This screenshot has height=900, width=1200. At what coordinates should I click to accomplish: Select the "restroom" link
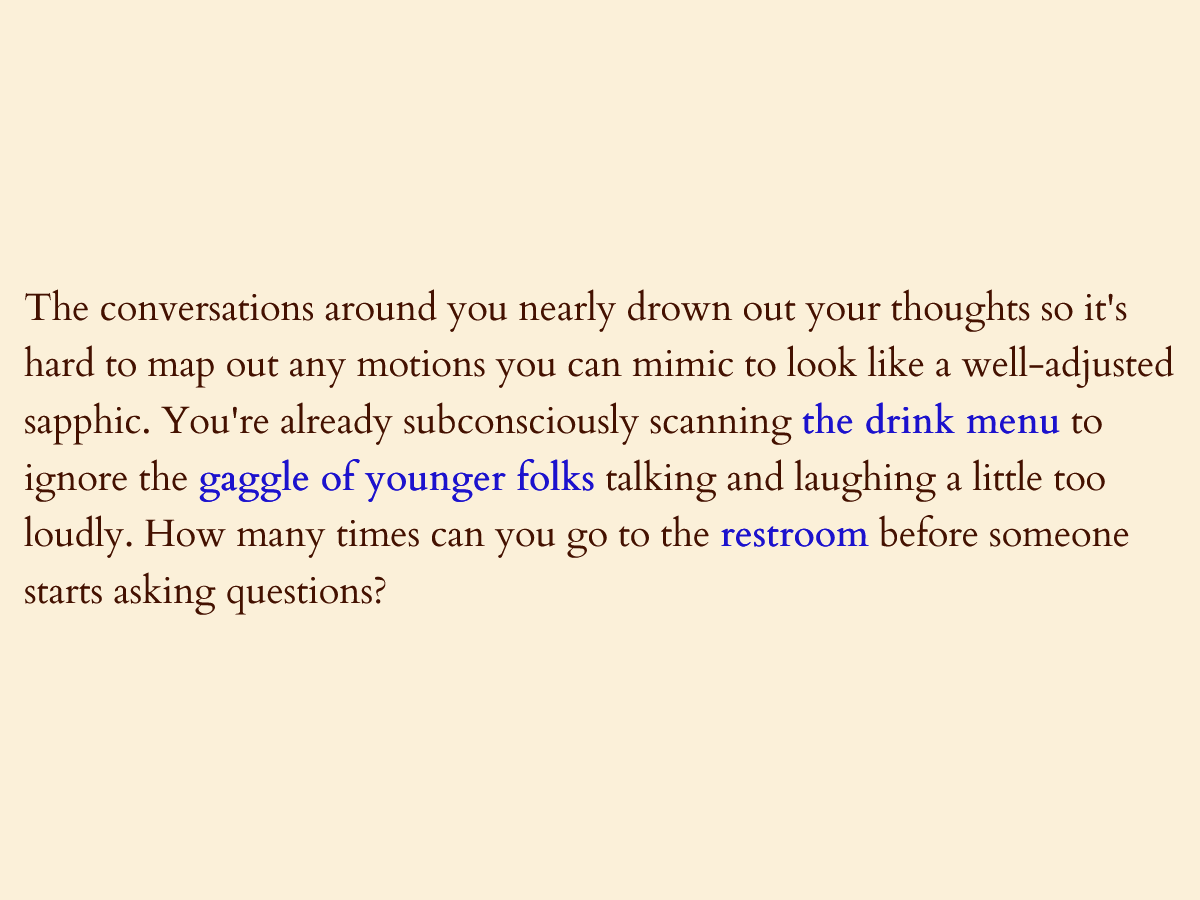[x=793, y=535]
